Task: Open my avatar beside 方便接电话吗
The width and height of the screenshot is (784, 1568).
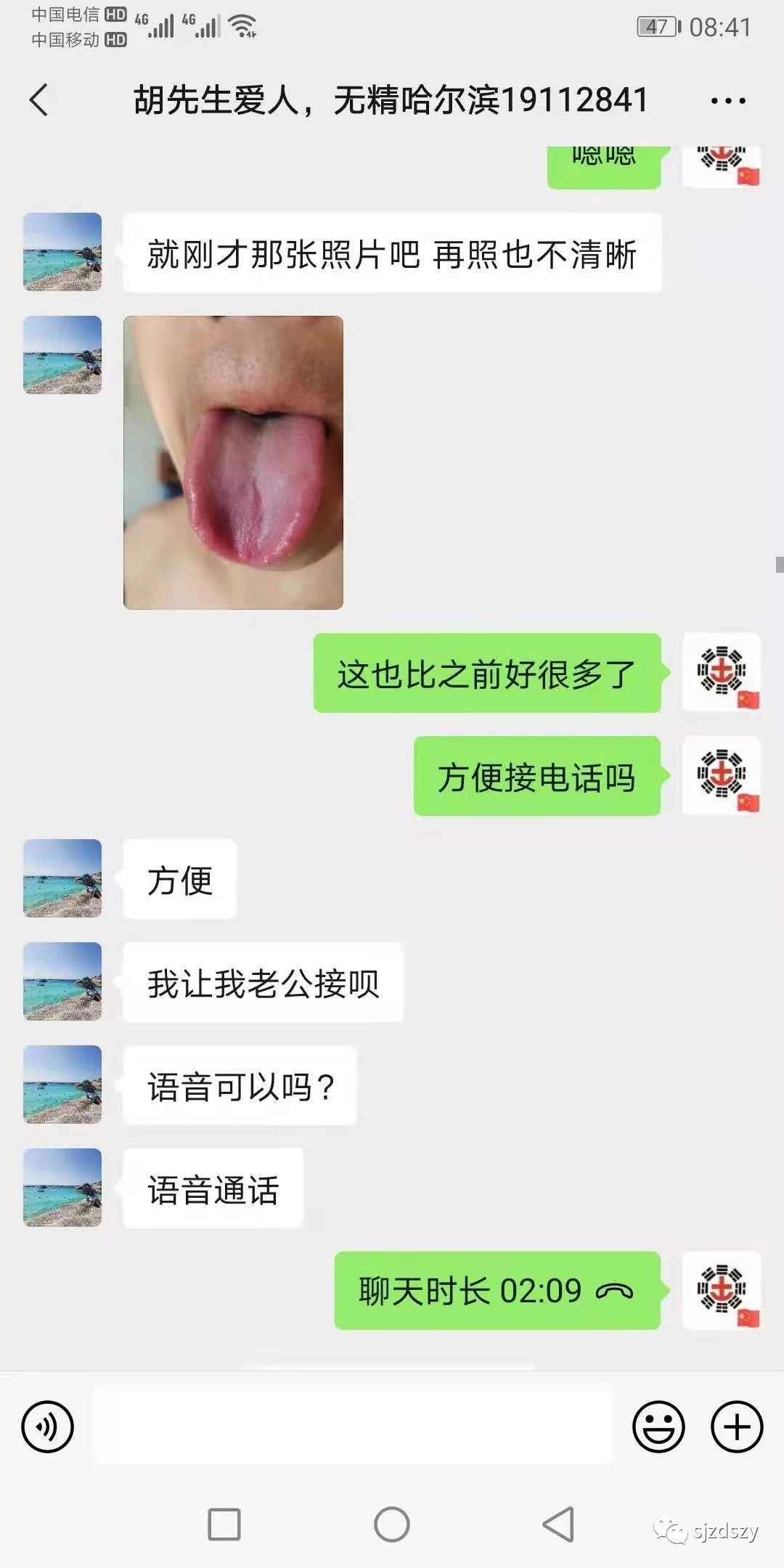Action: [x=722, y=775]
